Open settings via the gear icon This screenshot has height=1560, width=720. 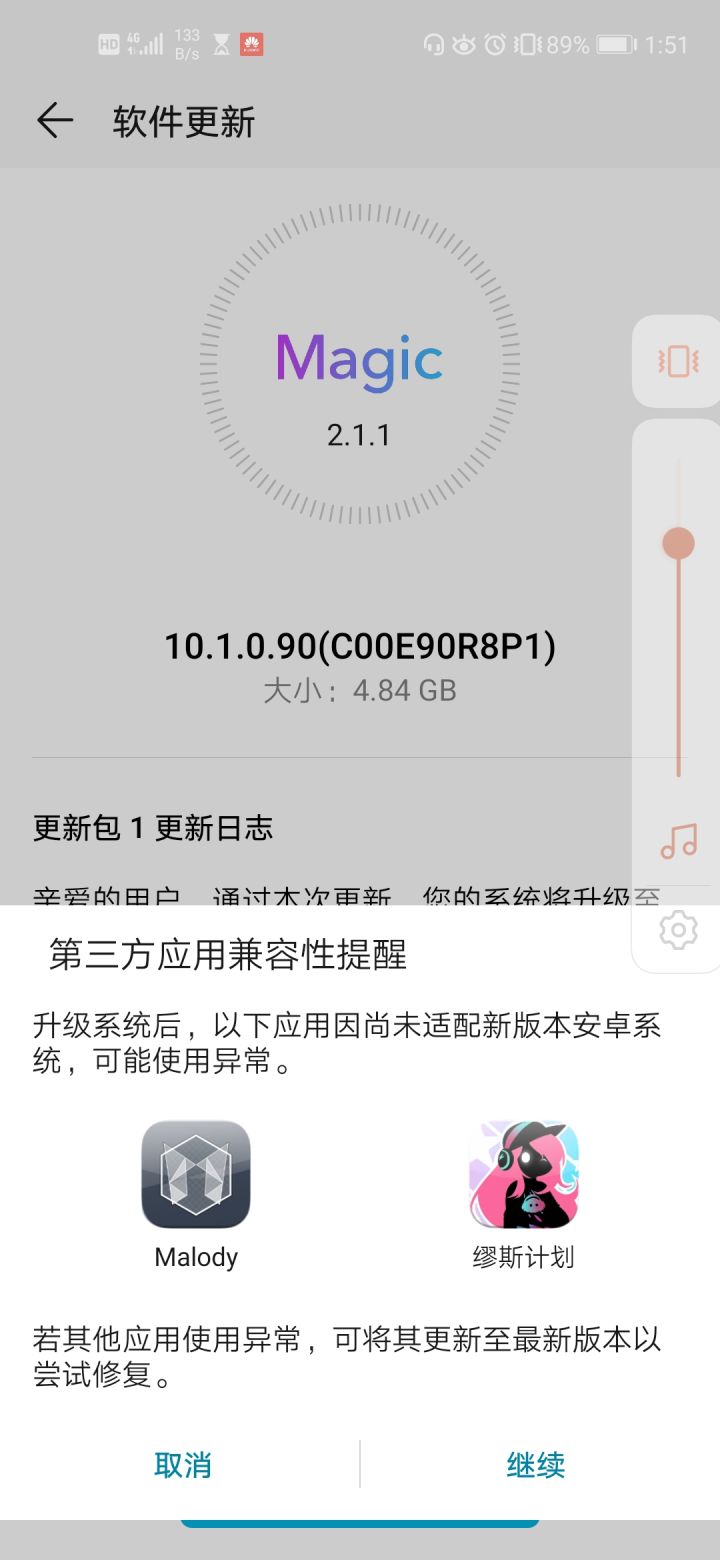(677, 930)
